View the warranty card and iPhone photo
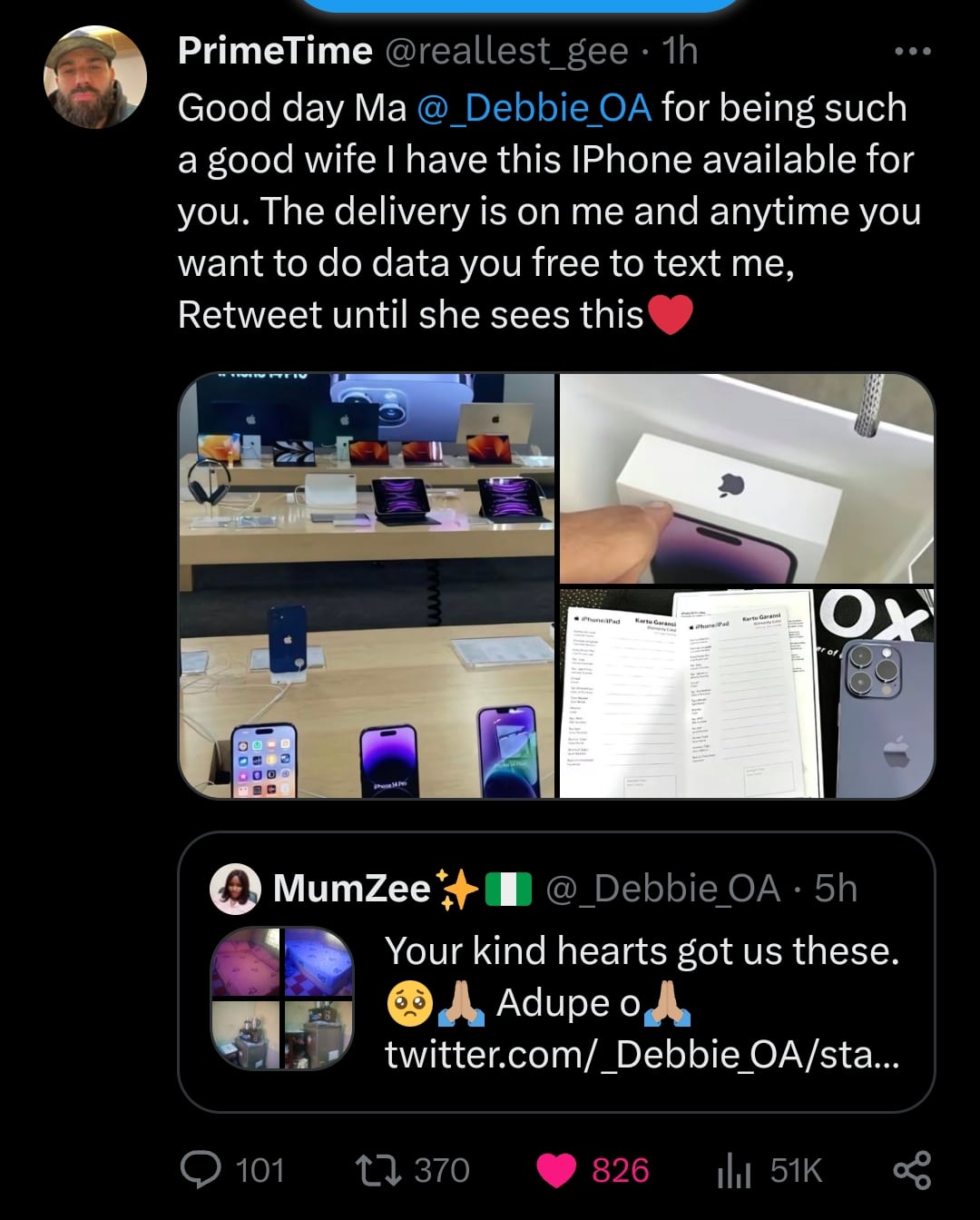The image size is (980, 1220). (x=746, y=694)
